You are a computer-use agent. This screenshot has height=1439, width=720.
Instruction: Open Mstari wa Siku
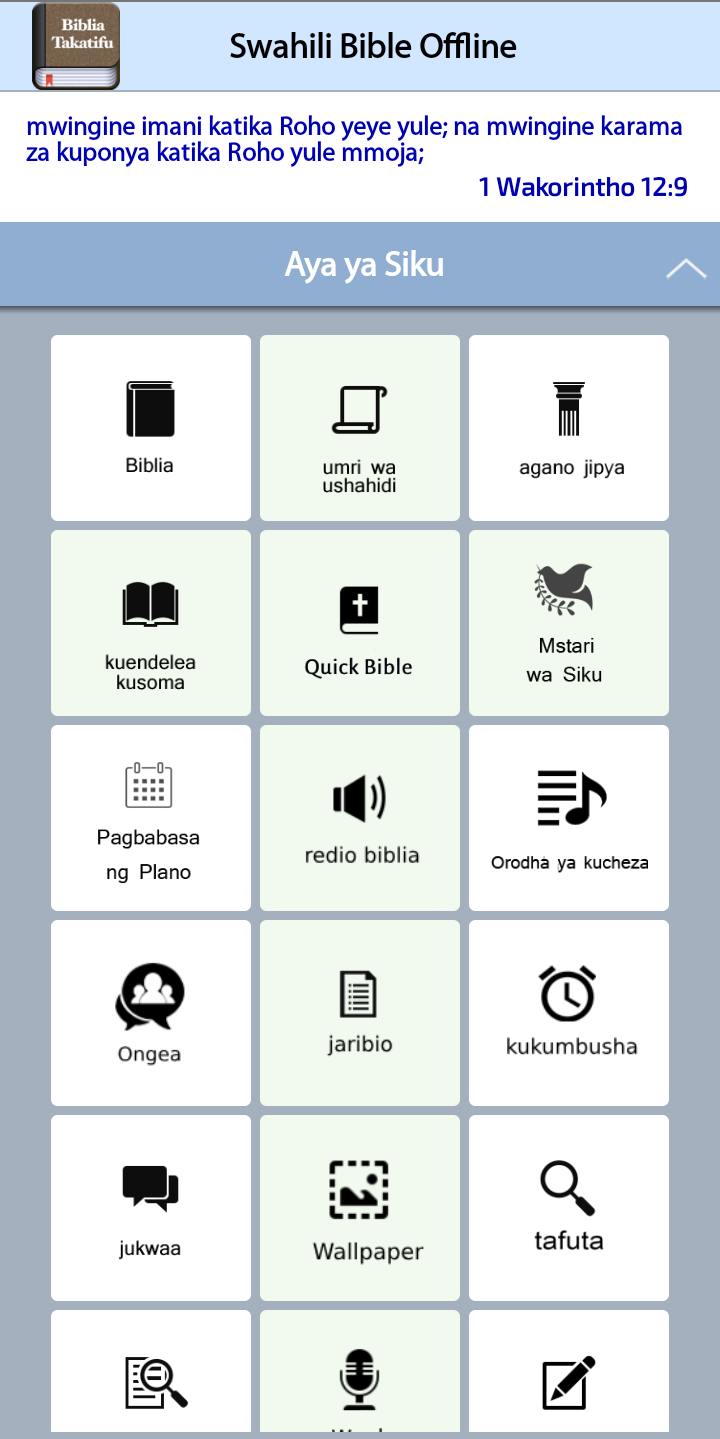(x=569, y=623)
